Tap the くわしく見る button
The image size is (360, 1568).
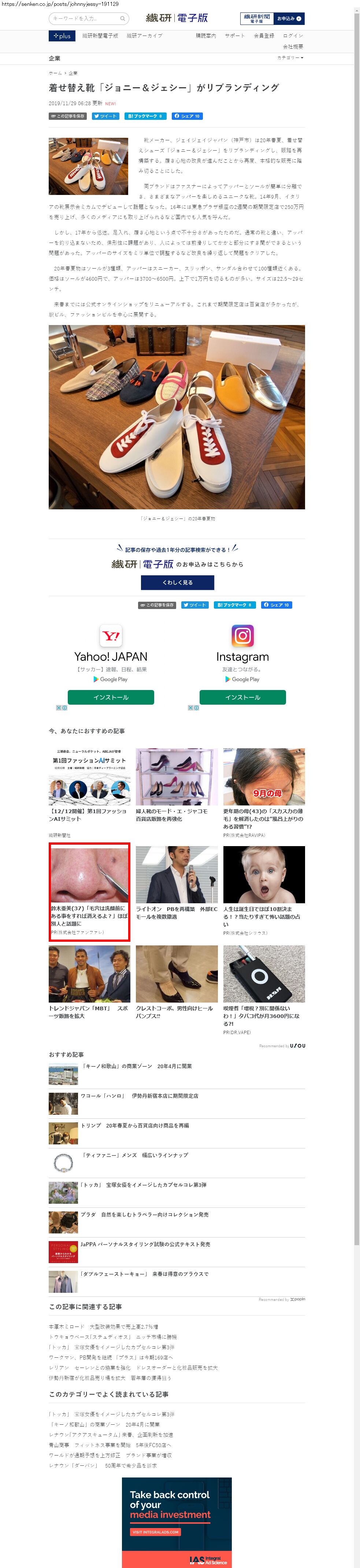pyautogui.click(x=177, y=583)
